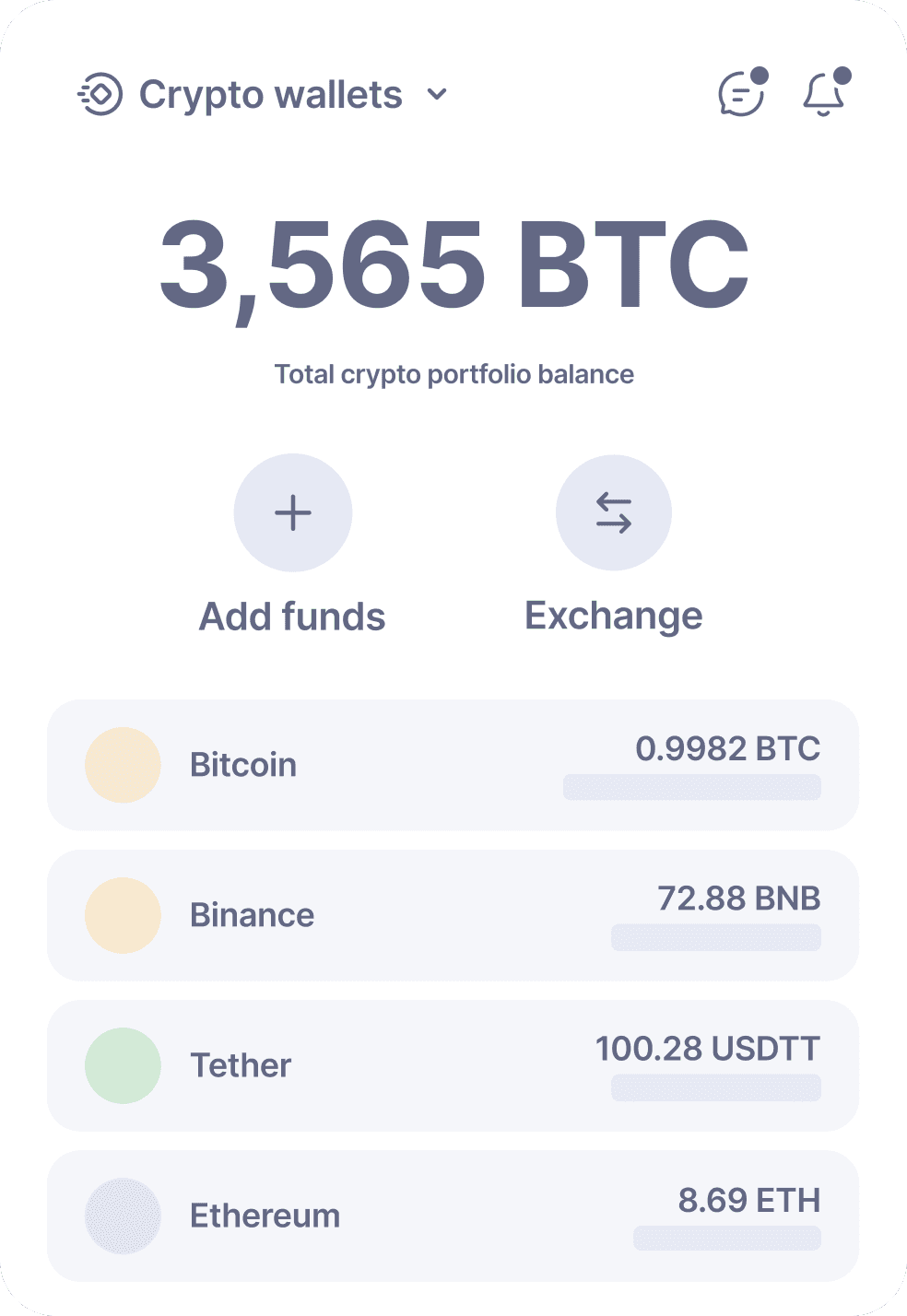Viewport: 907px width, 1316px height.
Task: Open the Bitcoin wallet row
Action: pyautogui.click(x=453, y=765)
